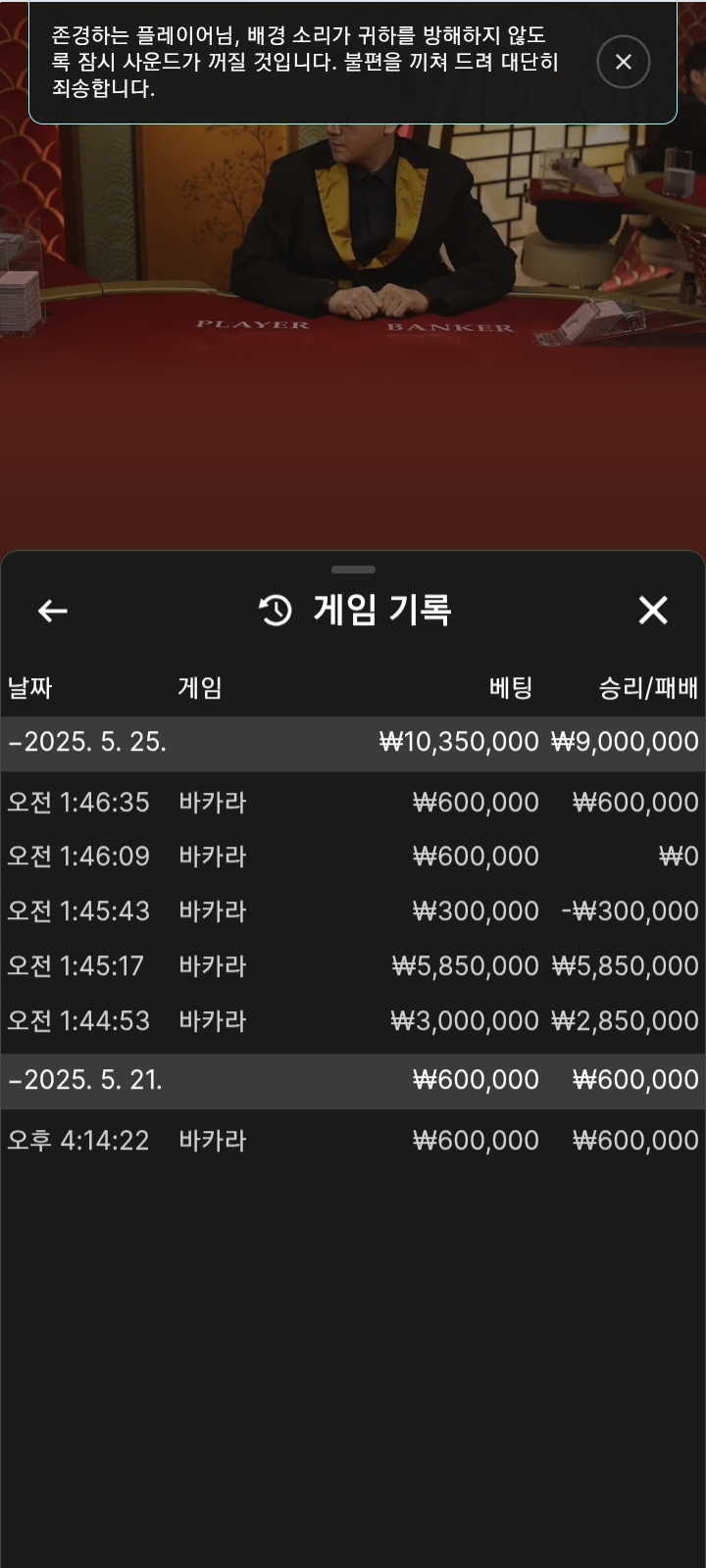706x1568 pixels.
Task: Open the 오전 1:44:53 baccarat record
Action: 352,1021
